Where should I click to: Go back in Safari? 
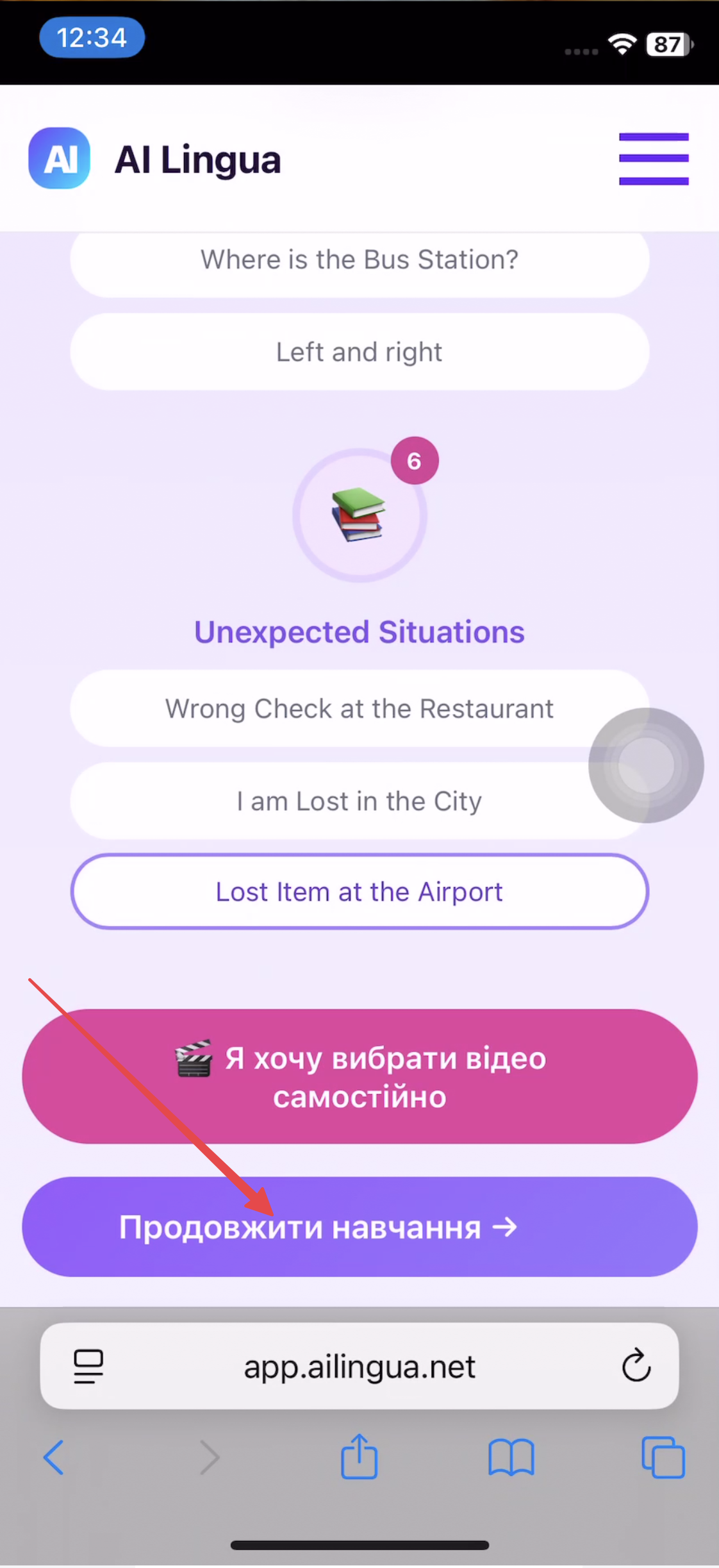coord(54,1458)
